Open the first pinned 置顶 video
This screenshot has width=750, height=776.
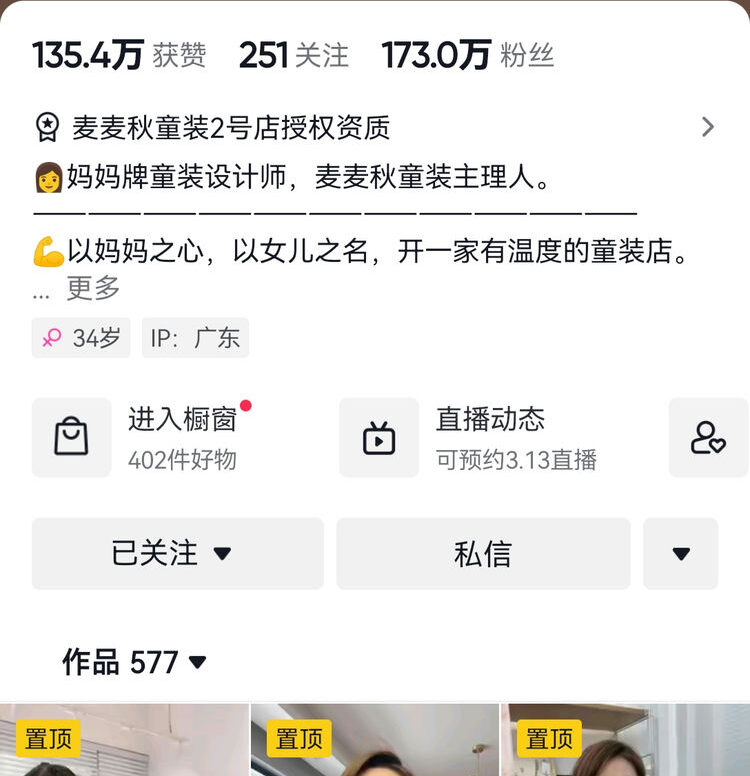(x=124, y=740)
